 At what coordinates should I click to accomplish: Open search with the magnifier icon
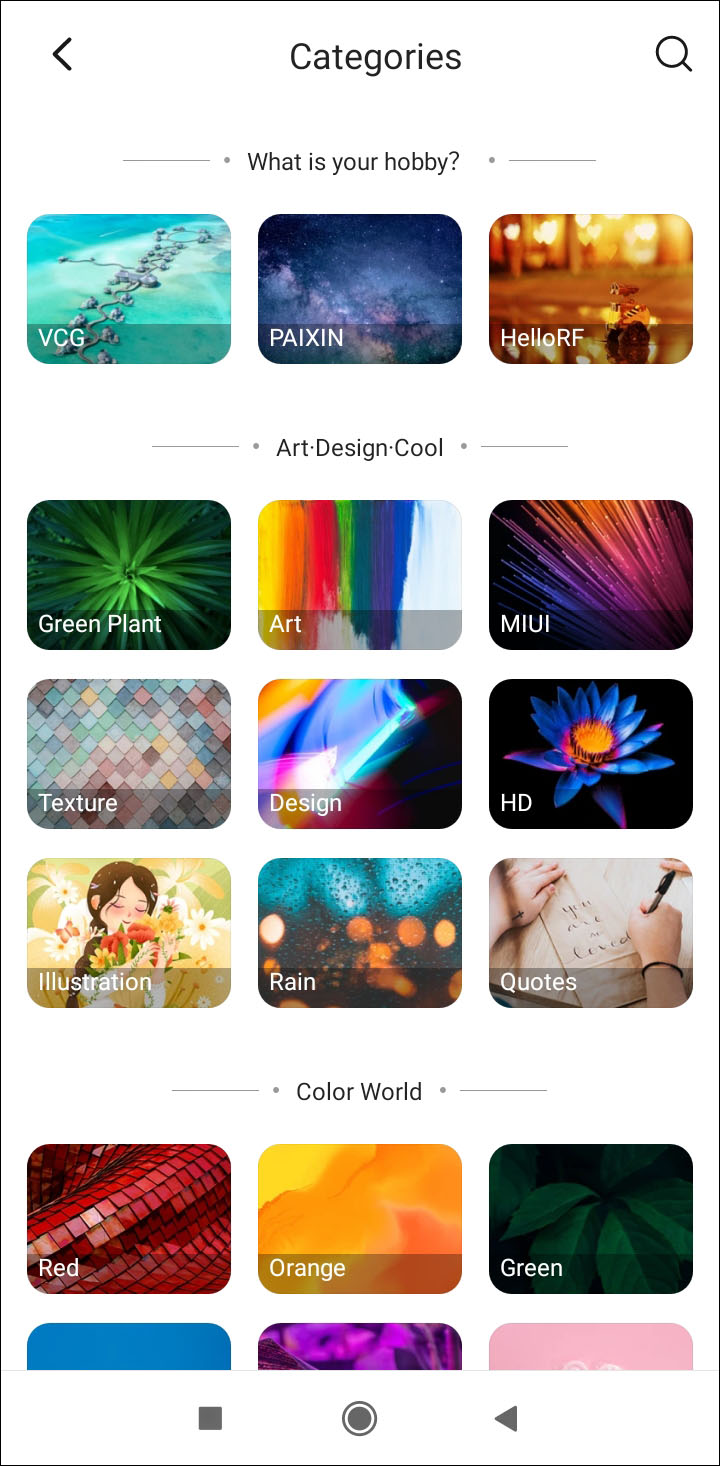(673, 55)
